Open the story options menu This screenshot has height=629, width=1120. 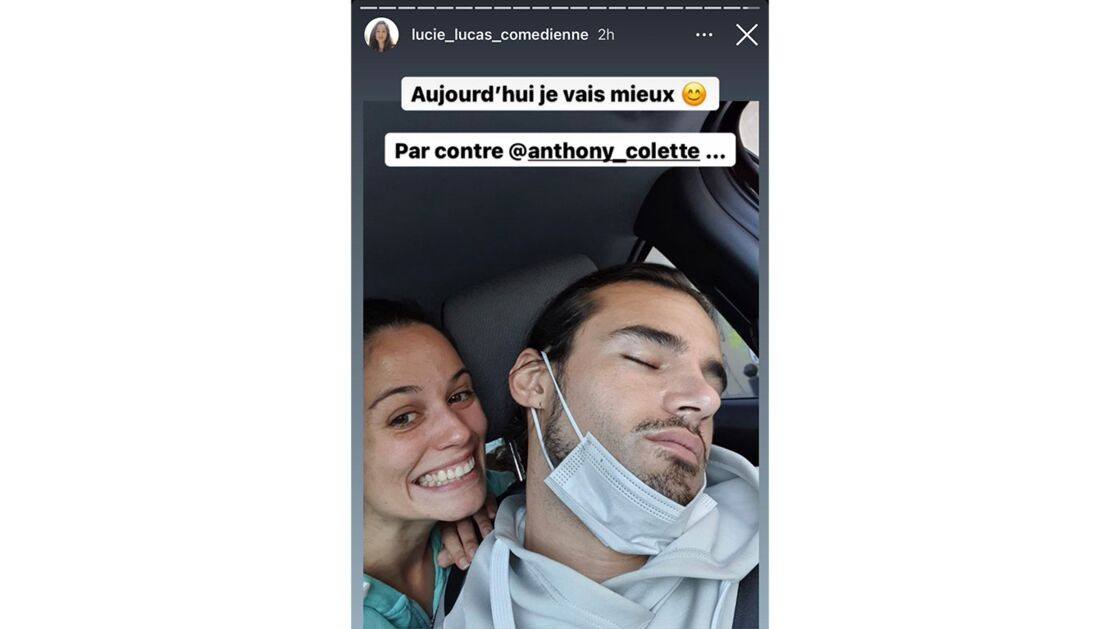[704, 35]
